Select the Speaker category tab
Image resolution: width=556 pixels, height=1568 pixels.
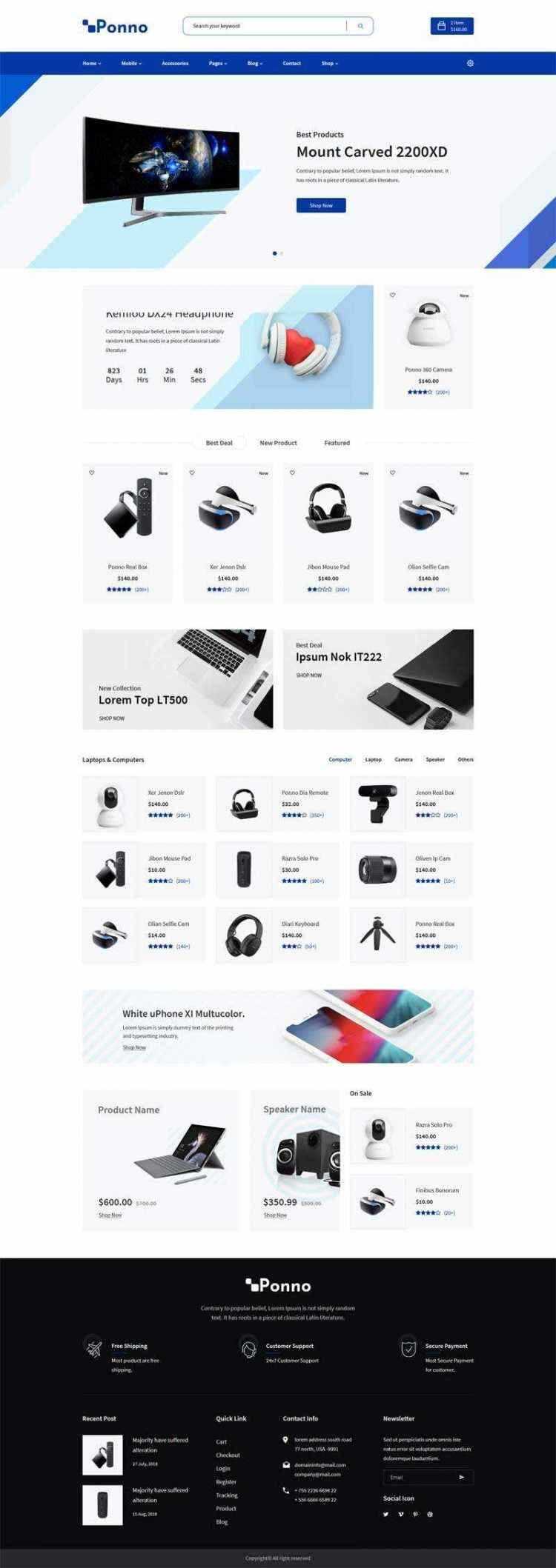435,759
